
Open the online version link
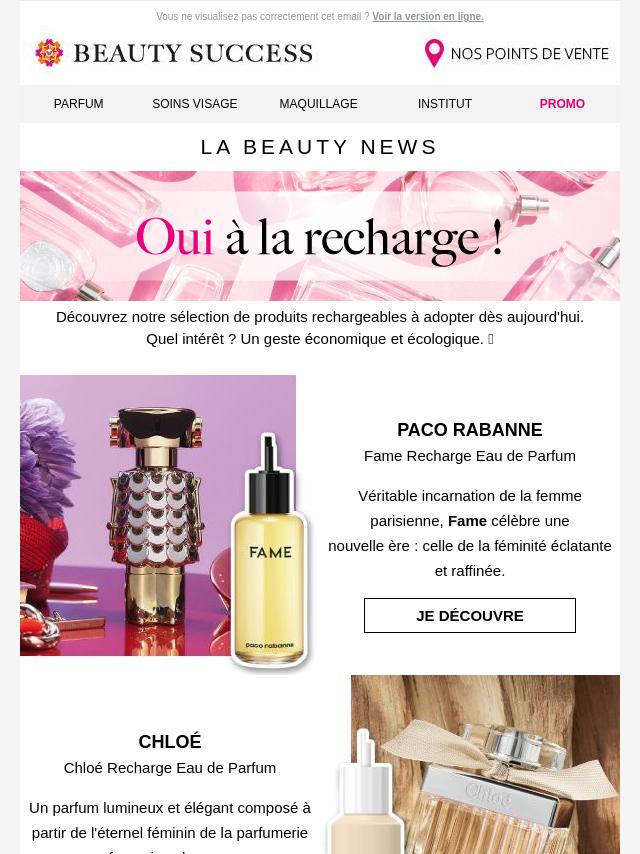(x=427, y=17)
